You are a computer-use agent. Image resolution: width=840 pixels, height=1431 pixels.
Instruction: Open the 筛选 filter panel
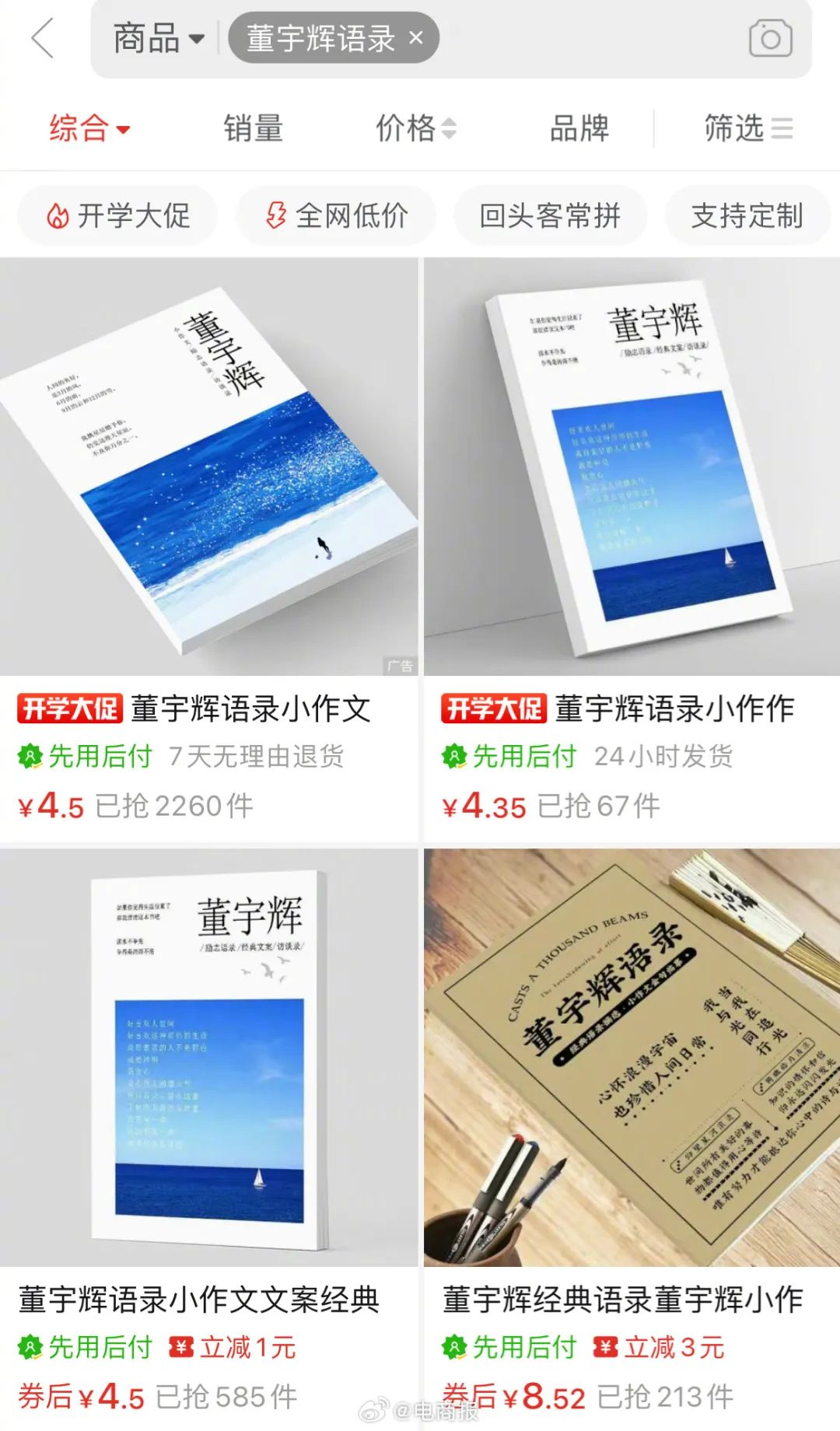[x=747, y=128]
